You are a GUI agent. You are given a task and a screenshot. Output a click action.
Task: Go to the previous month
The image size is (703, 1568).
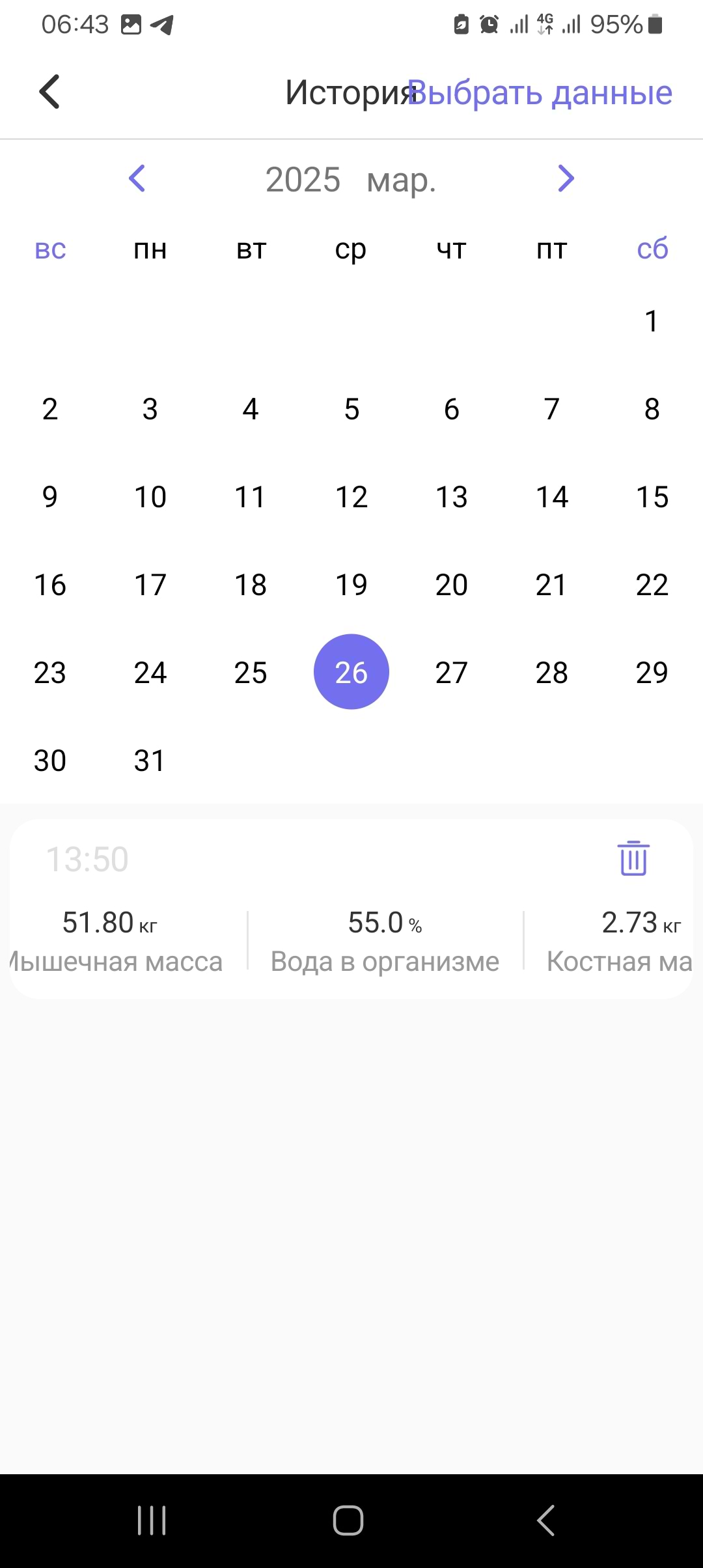point(137,178)
